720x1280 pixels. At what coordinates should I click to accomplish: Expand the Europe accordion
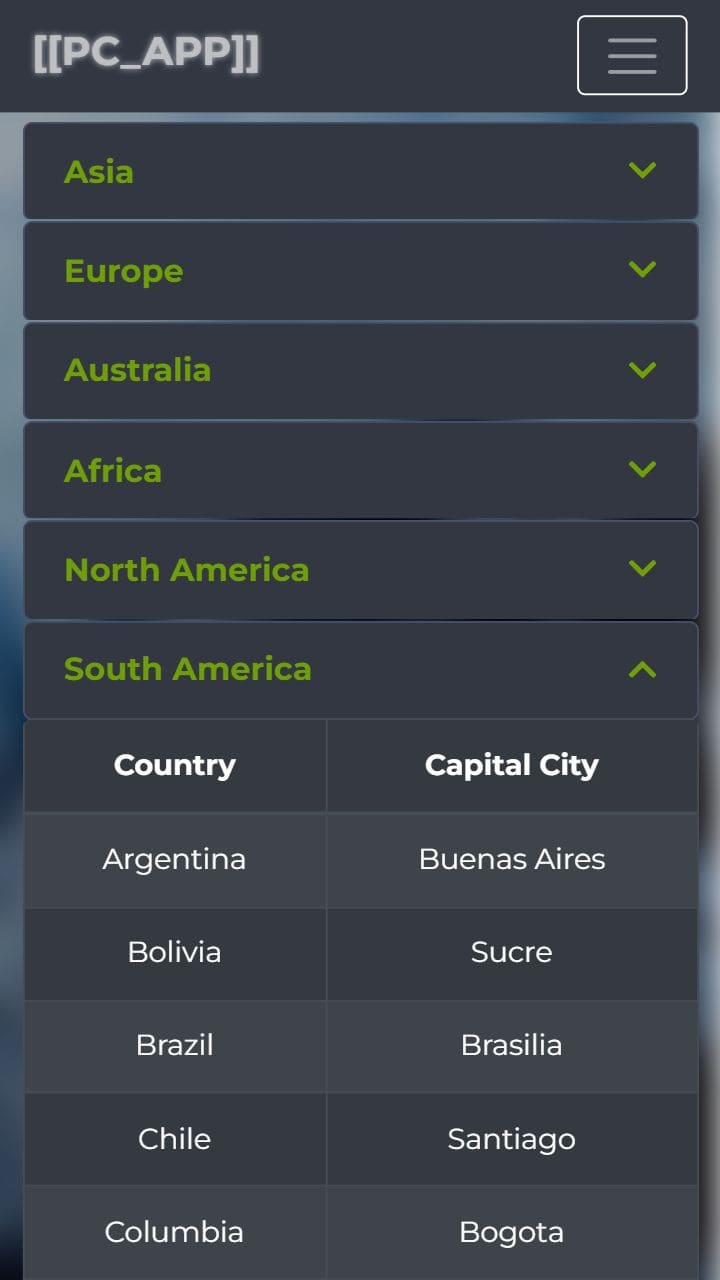click(360, 271)
